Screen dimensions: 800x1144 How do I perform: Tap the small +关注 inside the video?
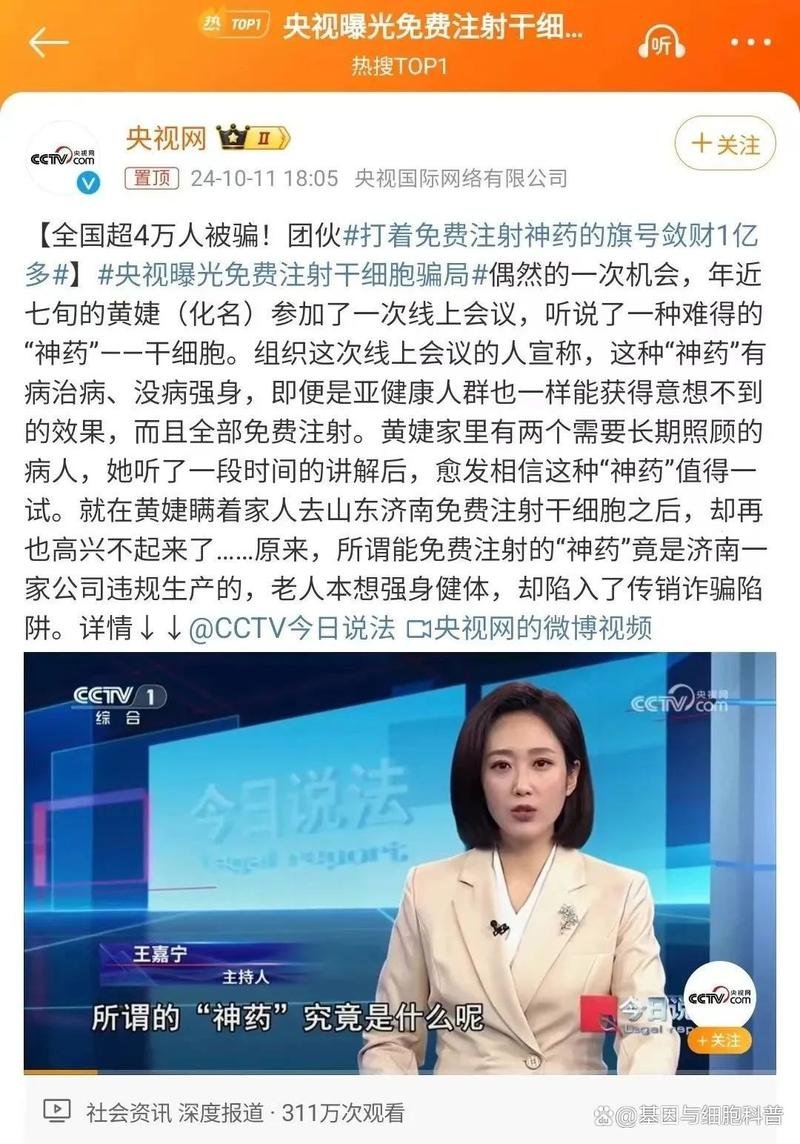(720, 1040)
